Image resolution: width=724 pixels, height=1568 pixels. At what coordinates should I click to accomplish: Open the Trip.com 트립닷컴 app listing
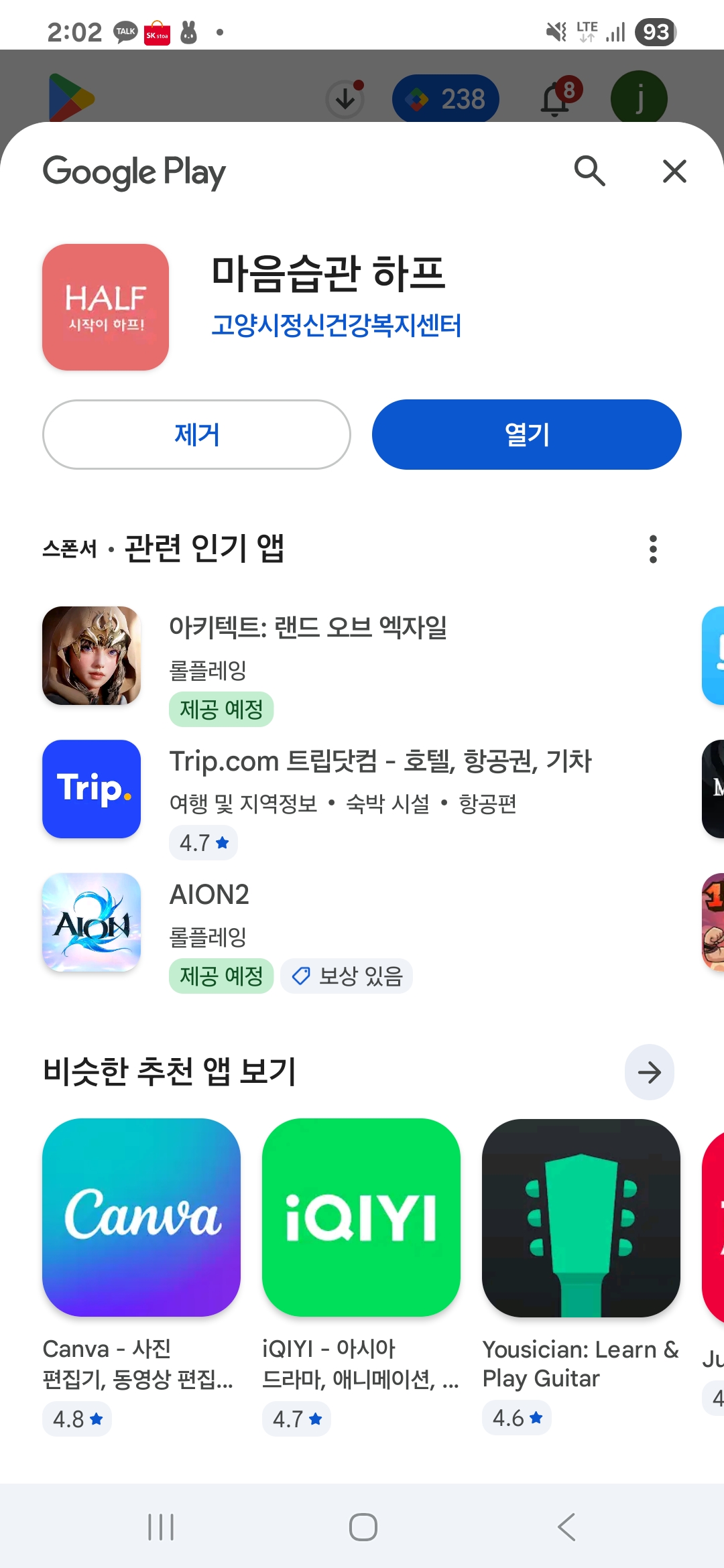pyautogui.click(x=379, y=762)
